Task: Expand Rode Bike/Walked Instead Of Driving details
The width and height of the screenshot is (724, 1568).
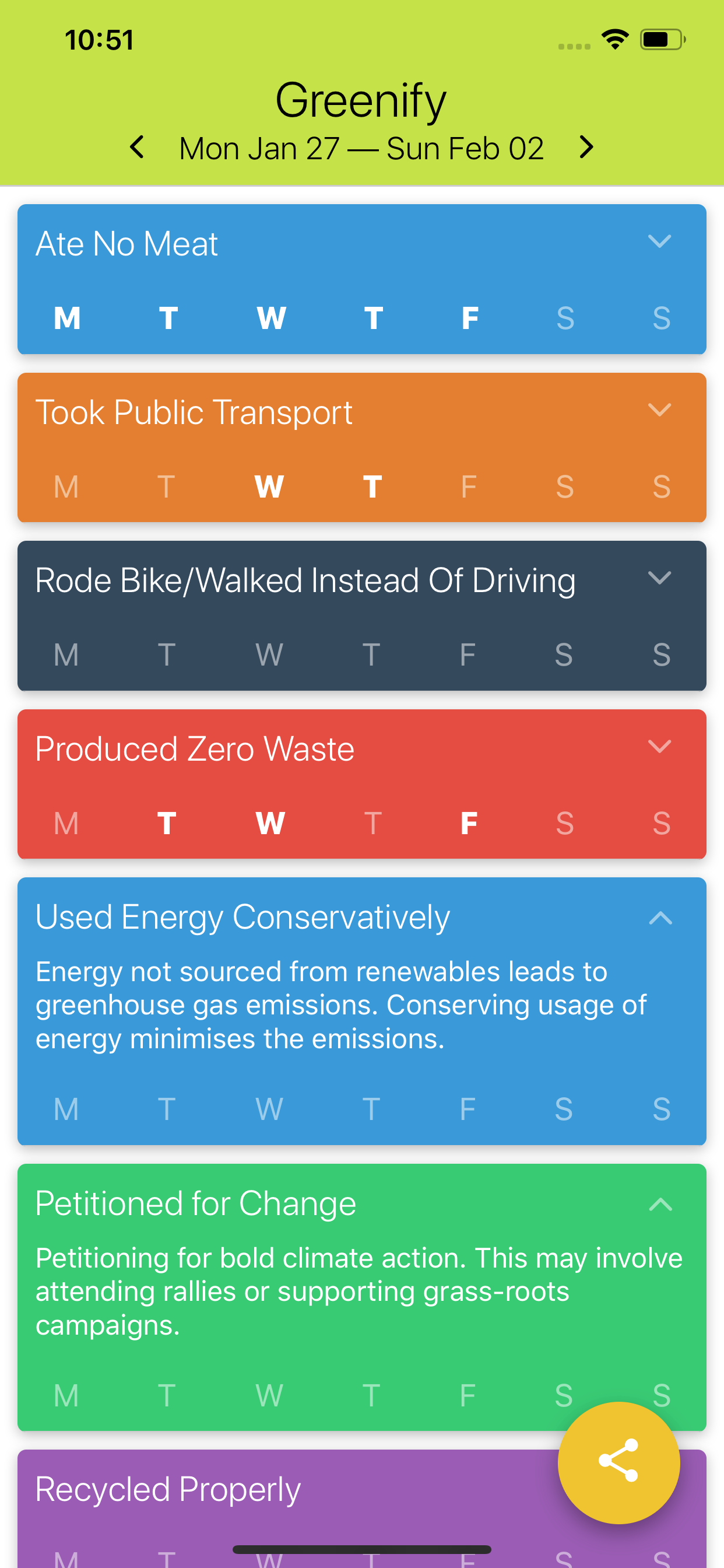Action: point(660,579)
